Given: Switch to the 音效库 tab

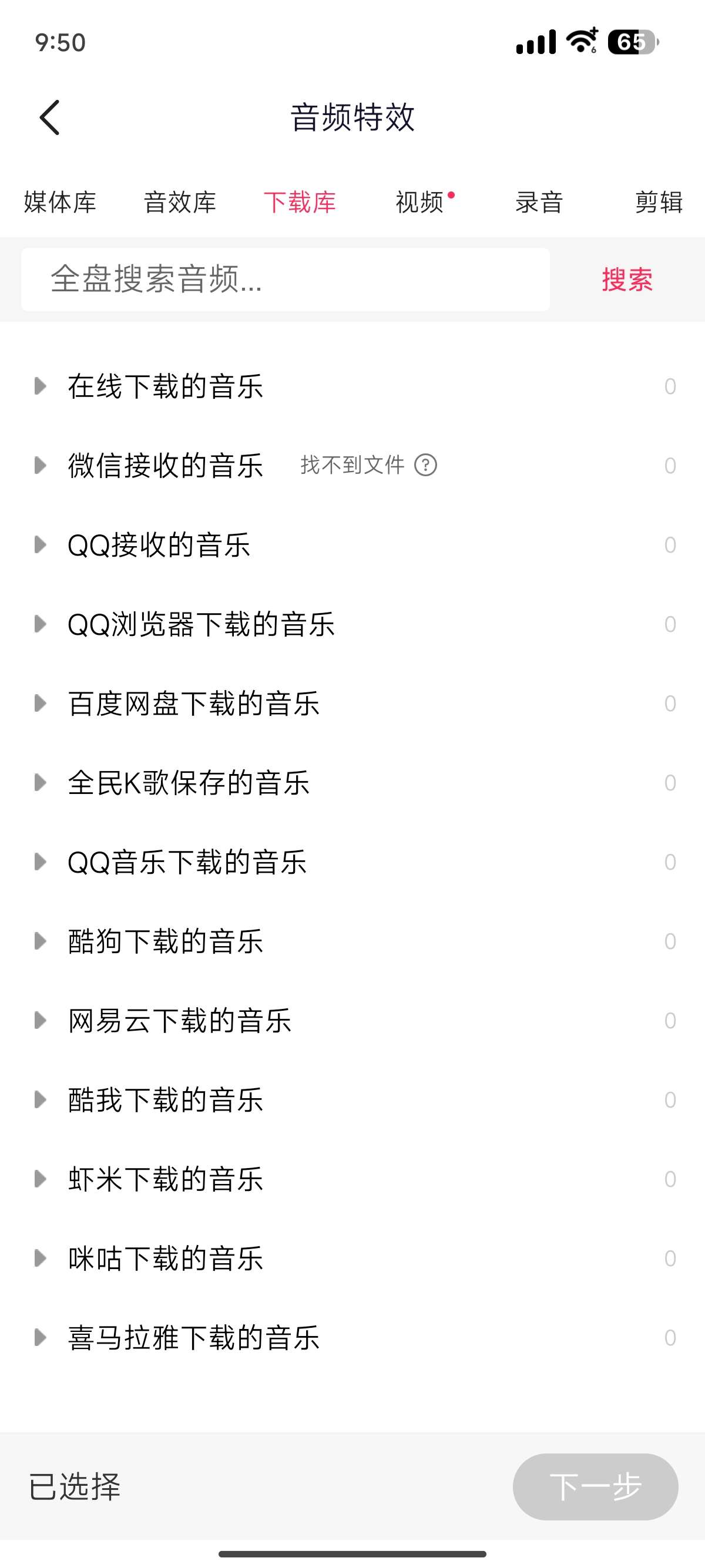Looking at the screenshot, I should click(x=180, y=202).
